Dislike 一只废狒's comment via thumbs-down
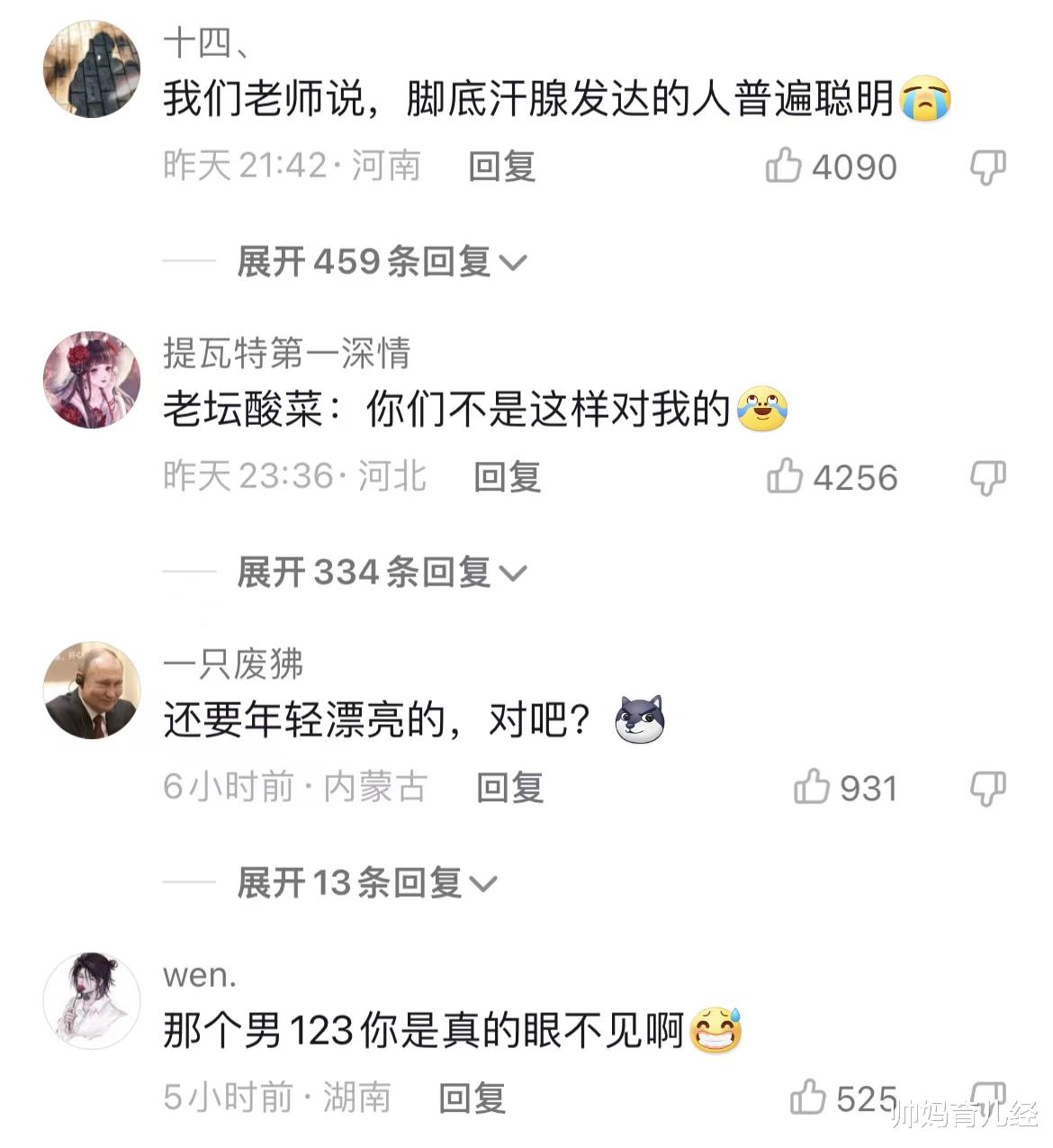Viewport: 1053px width, 1148px height. [x=990, y=787]
